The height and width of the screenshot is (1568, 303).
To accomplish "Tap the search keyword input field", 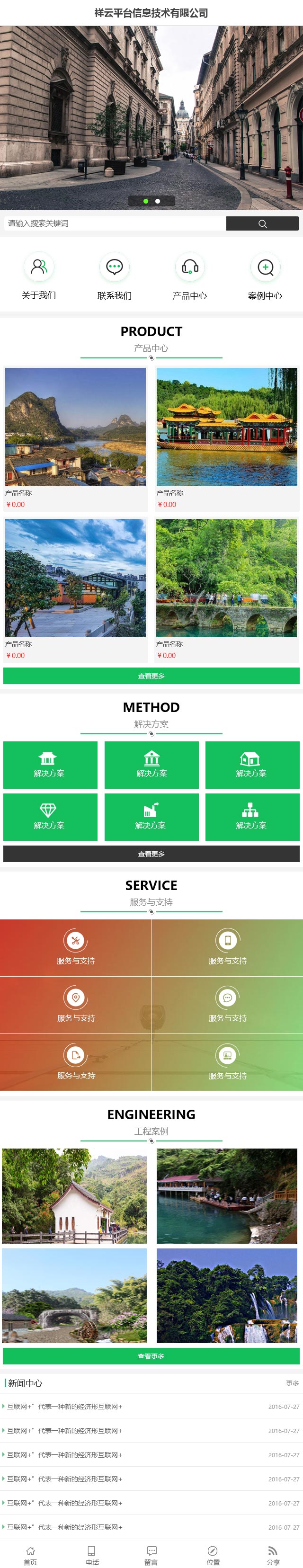I will click(116, 223).
